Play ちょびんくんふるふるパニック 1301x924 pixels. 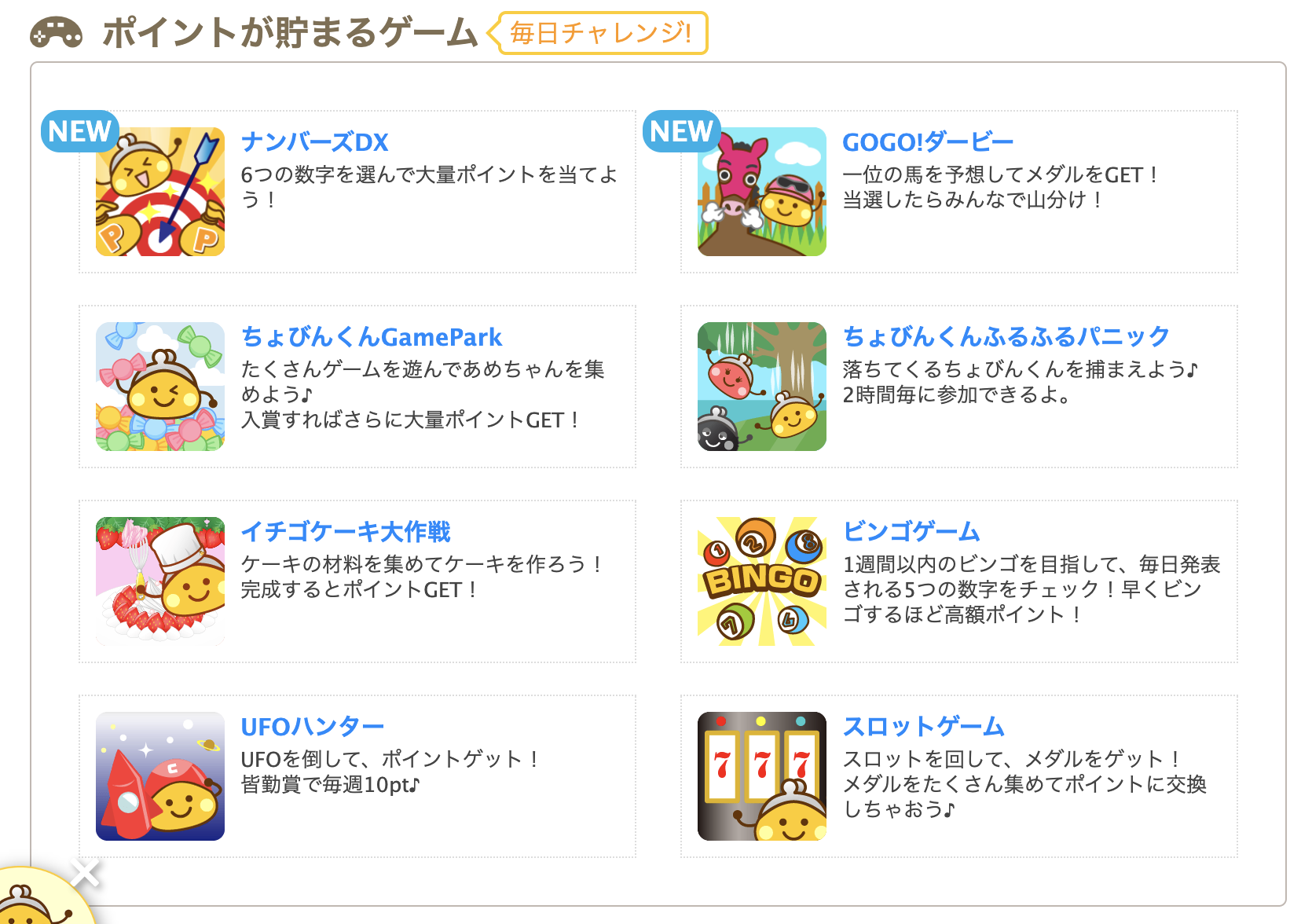coord(1006,337)
